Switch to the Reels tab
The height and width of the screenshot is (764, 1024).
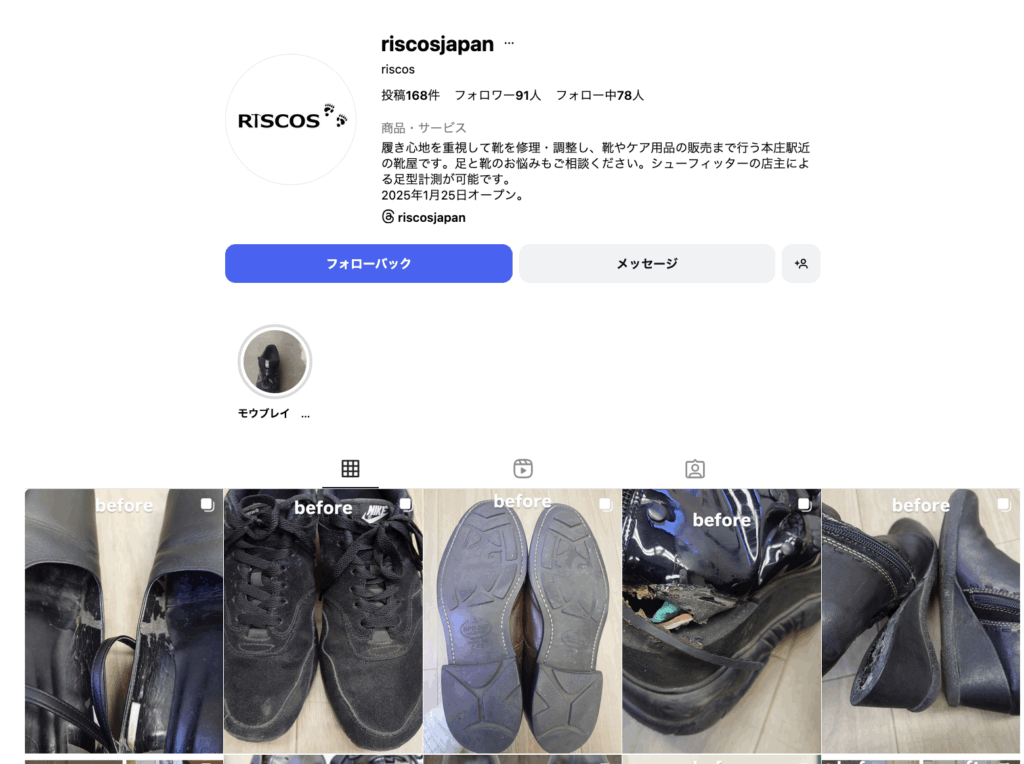(523, 469)
